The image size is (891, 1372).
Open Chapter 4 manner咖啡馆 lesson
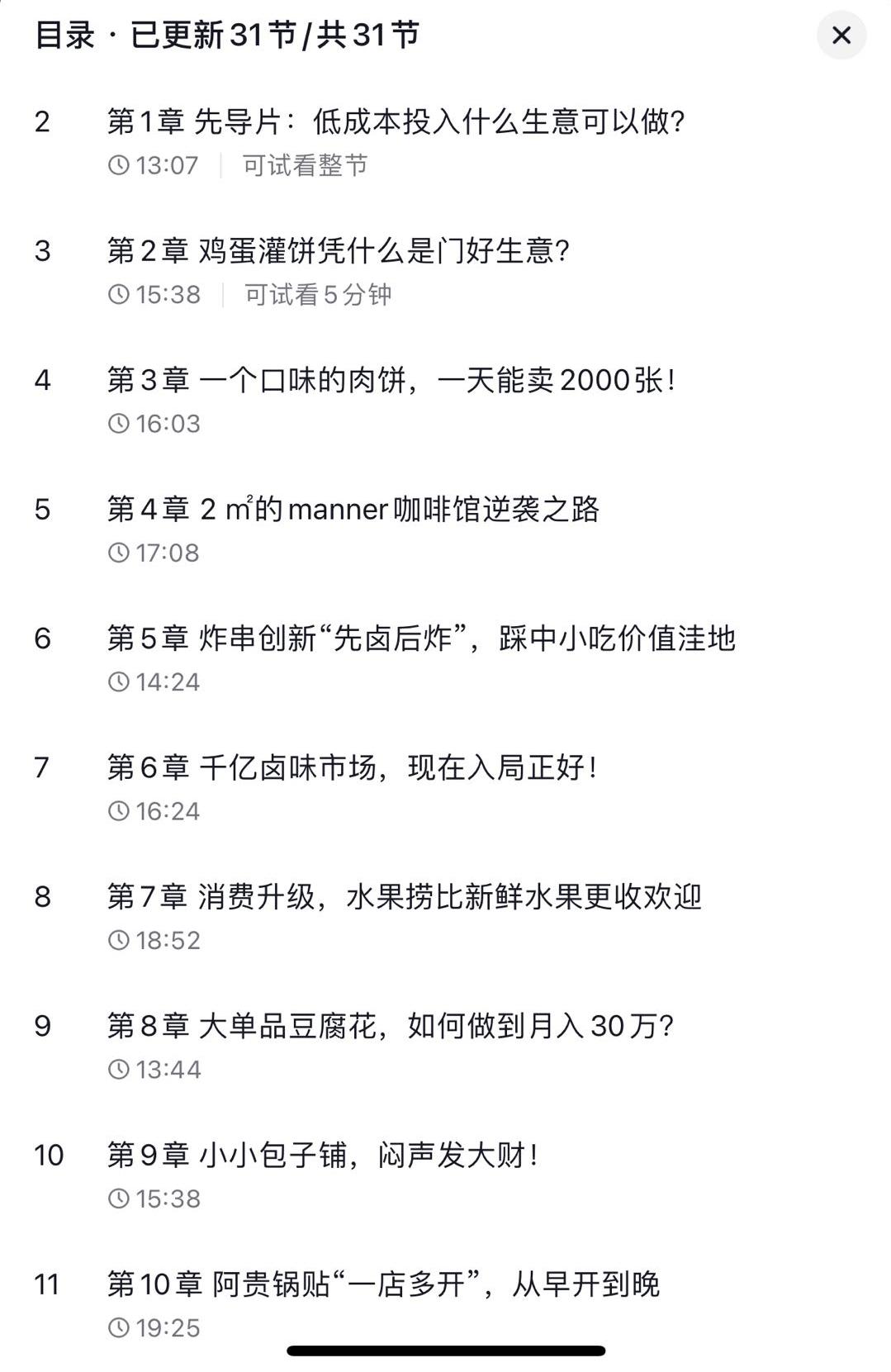click(355, 509)
